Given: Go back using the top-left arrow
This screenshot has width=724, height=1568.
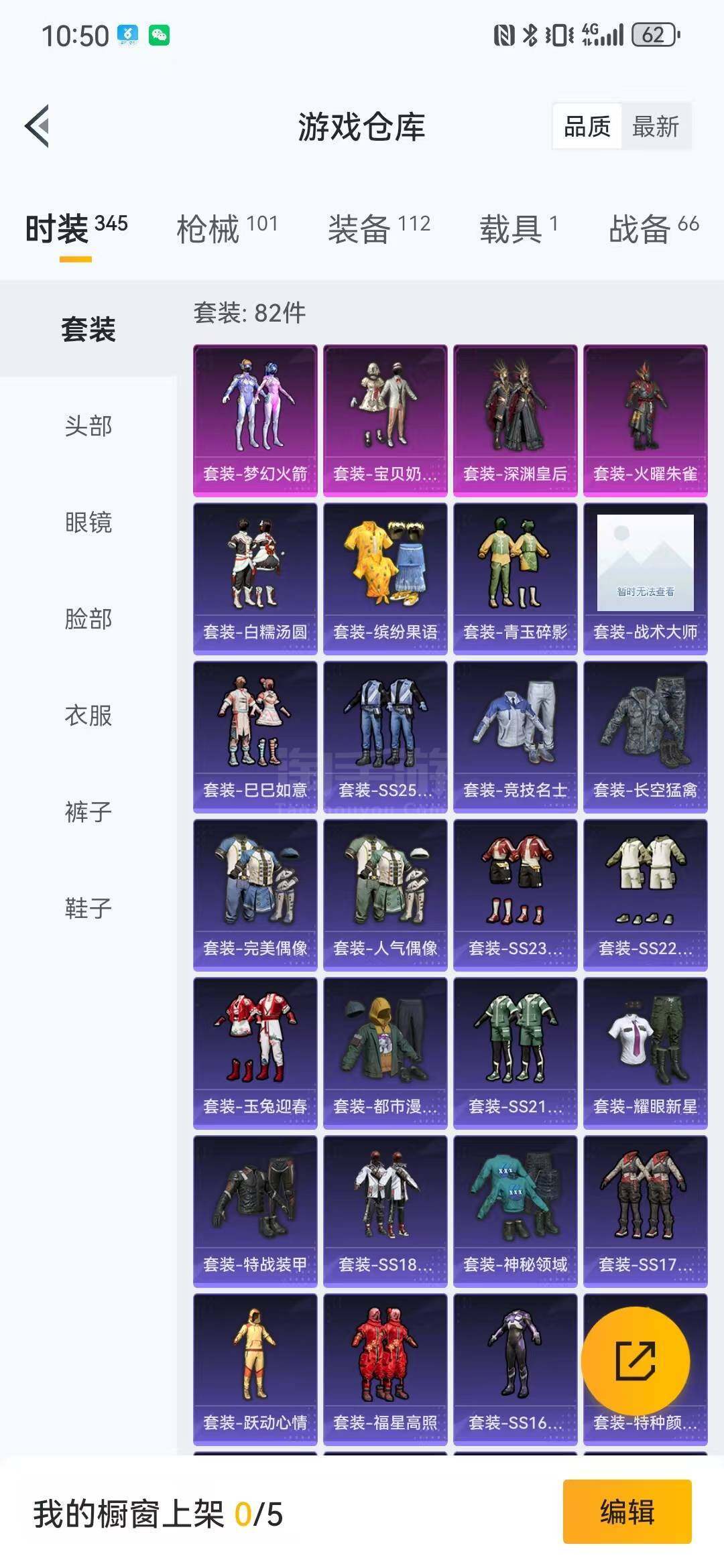Looking at the screenshot, I should [38, 126].
